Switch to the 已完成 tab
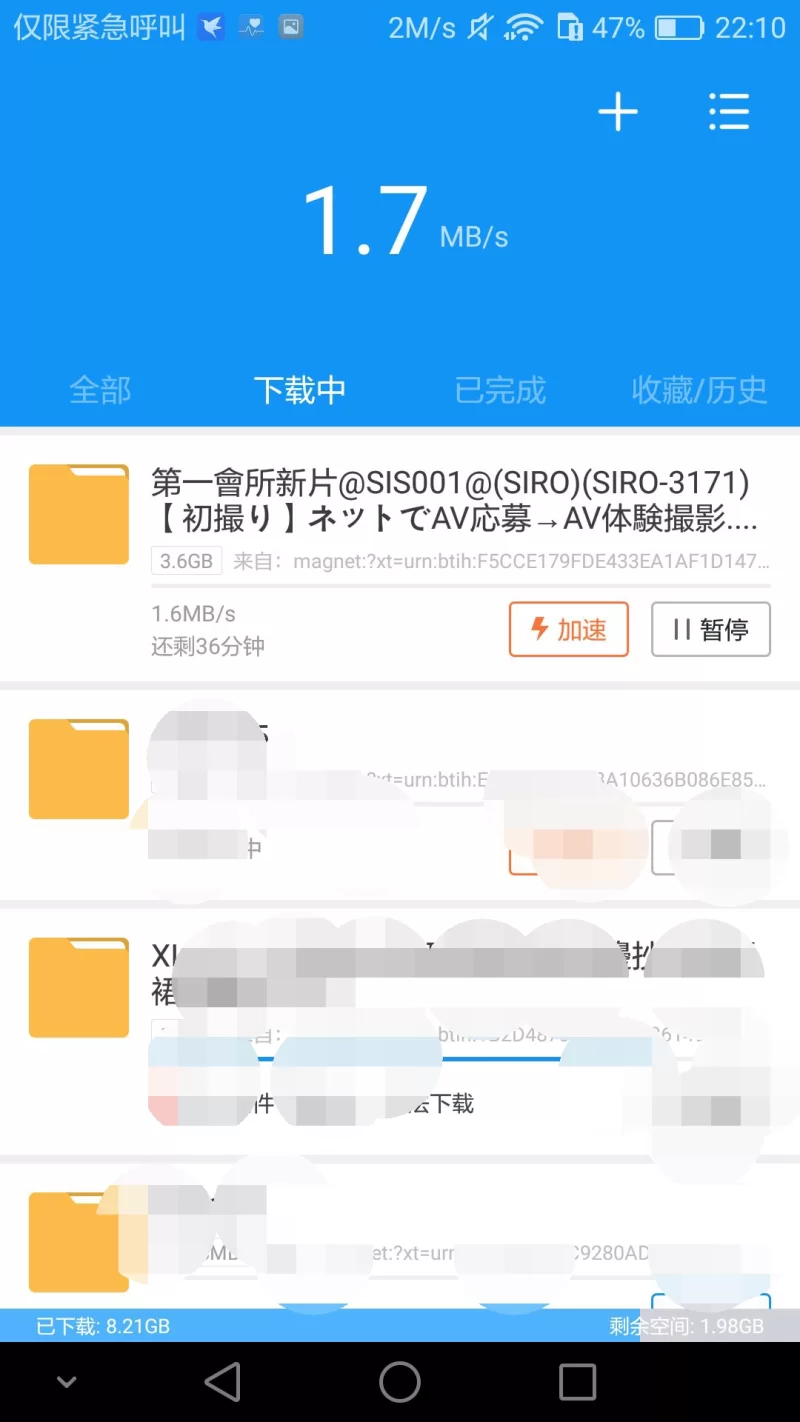 coord(500,390)
